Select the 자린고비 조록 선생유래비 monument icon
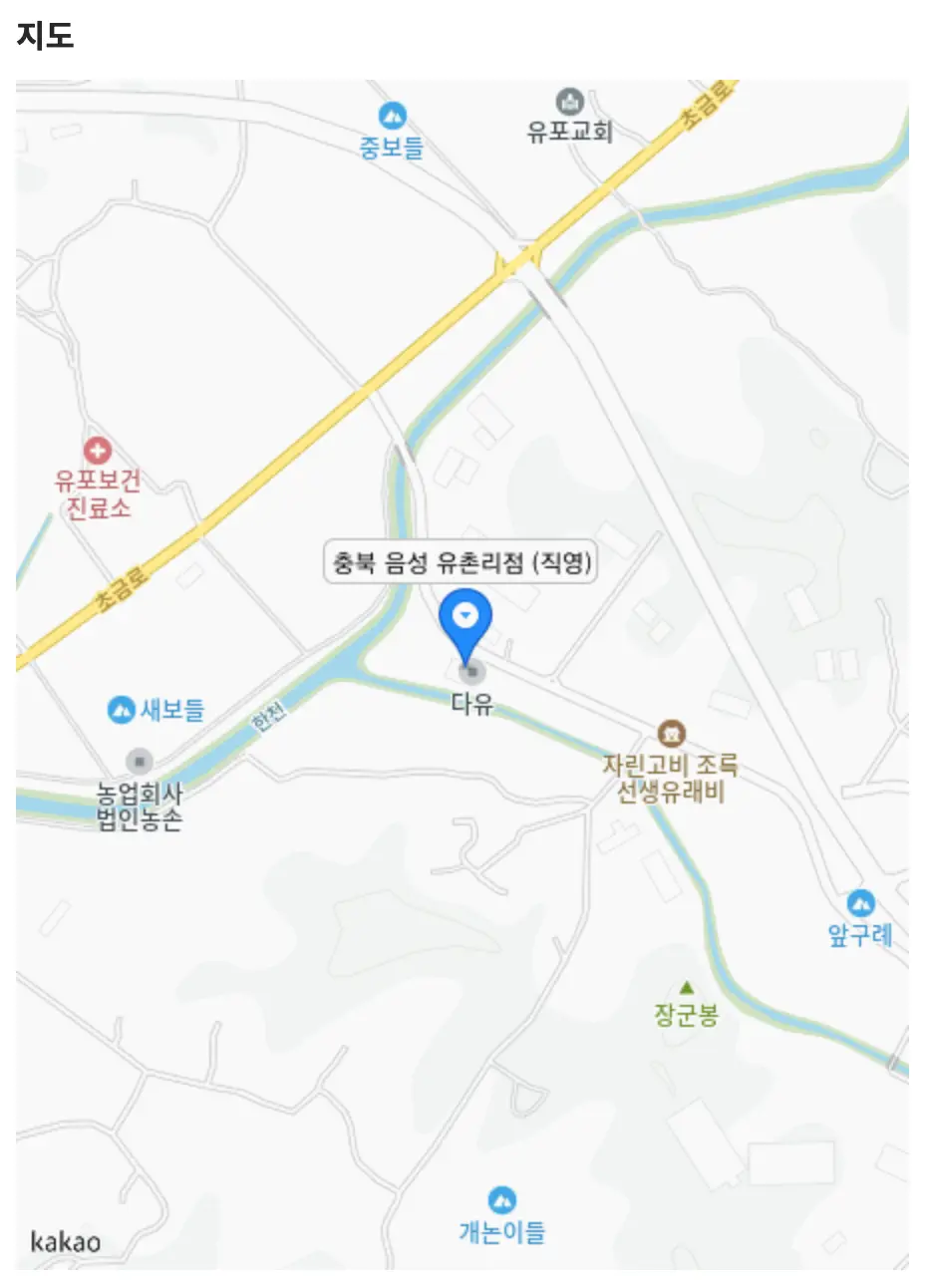Screen dimensions: 925x1288 pos(671,732)
